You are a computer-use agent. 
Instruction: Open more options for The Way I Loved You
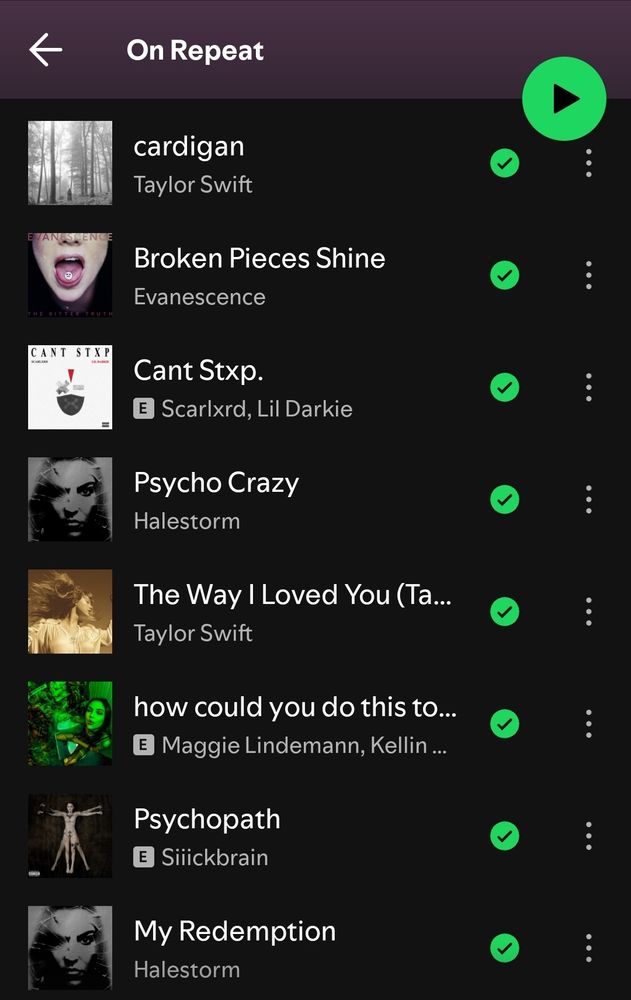[588, 611]
